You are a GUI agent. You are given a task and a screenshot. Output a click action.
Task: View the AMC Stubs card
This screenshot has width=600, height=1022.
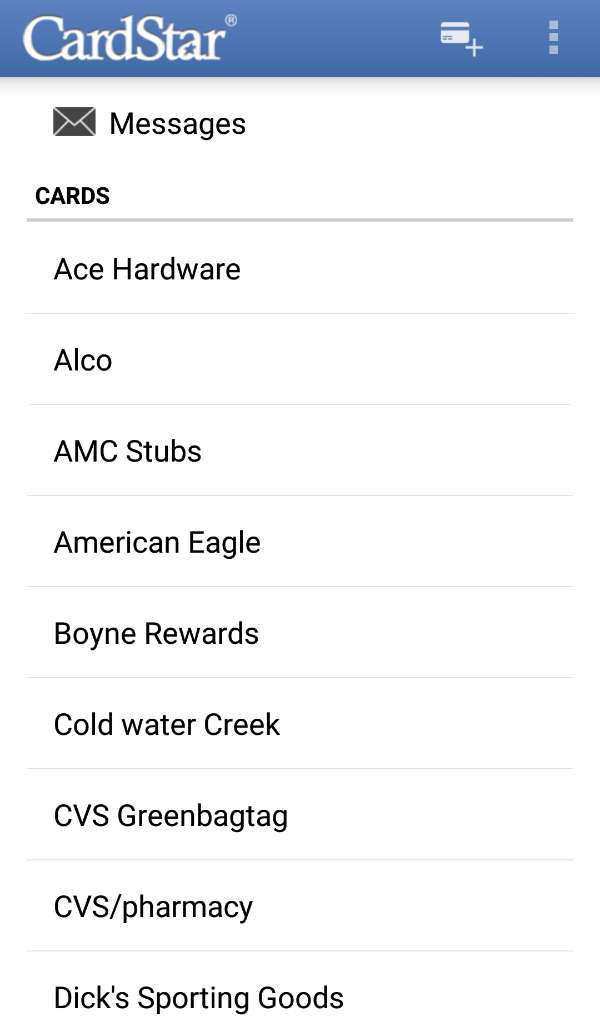(300, 451)
